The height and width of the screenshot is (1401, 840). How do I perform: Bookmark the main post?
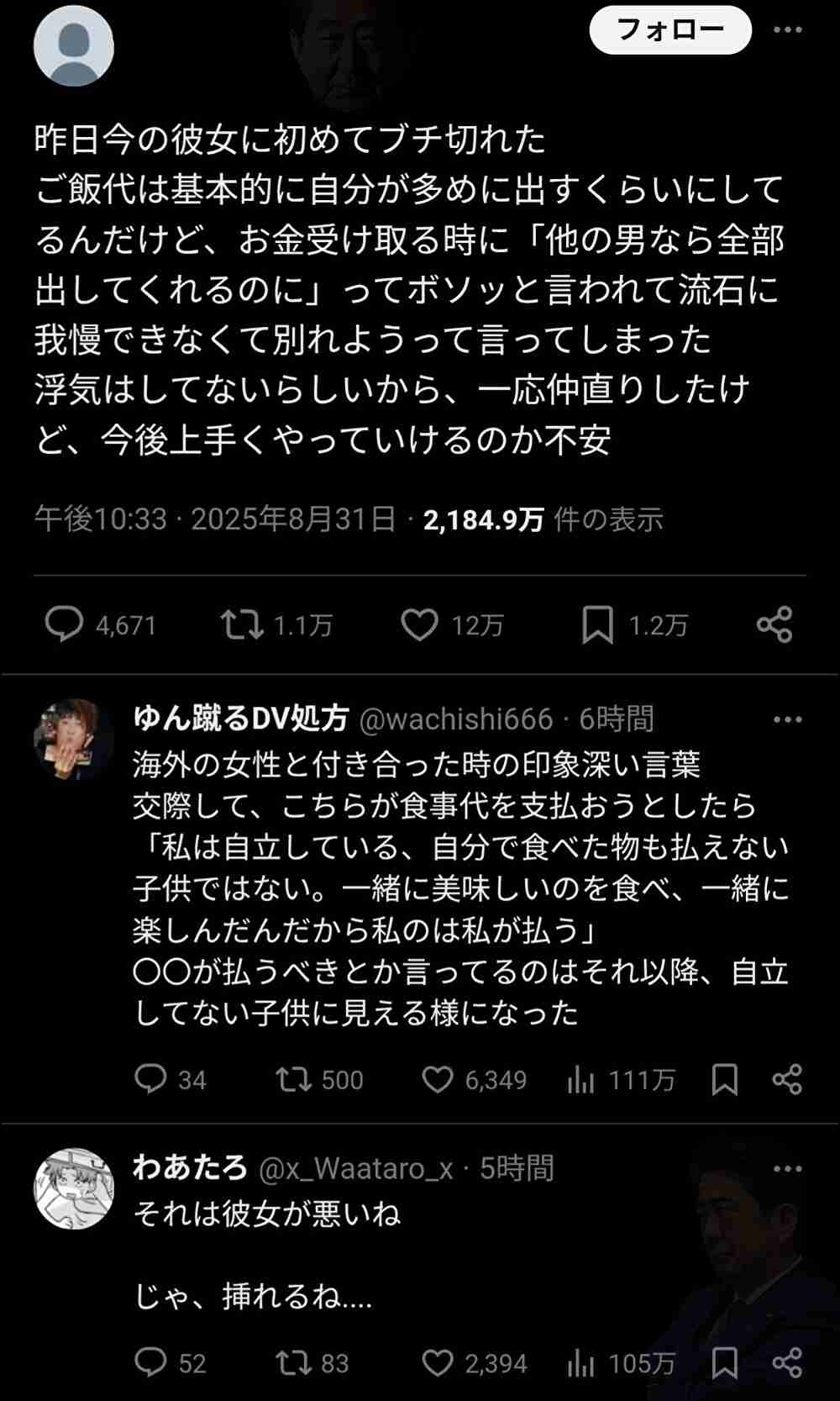point(597,624)
